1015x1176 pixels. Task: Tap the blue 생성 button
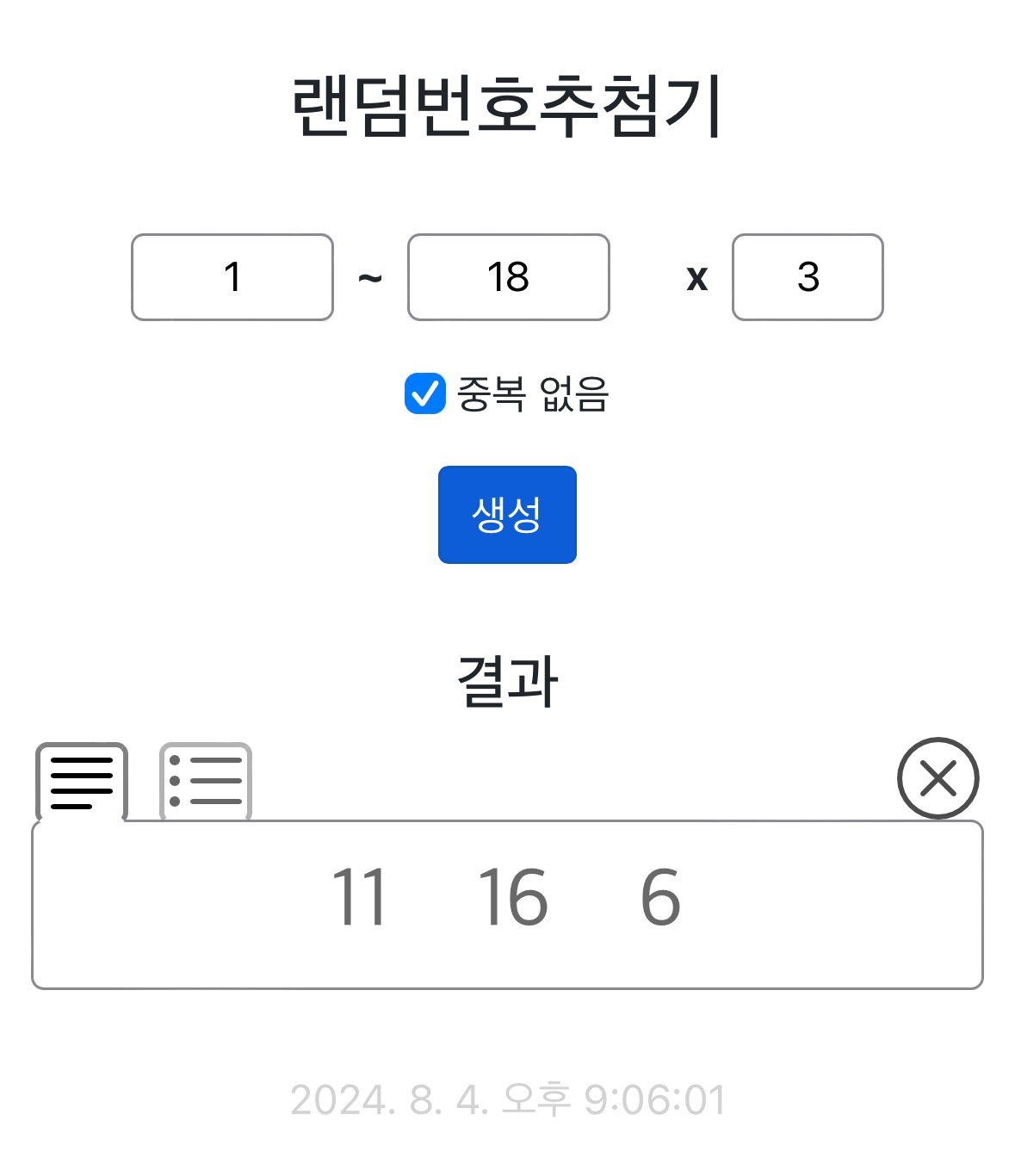(x=507, y=515)
